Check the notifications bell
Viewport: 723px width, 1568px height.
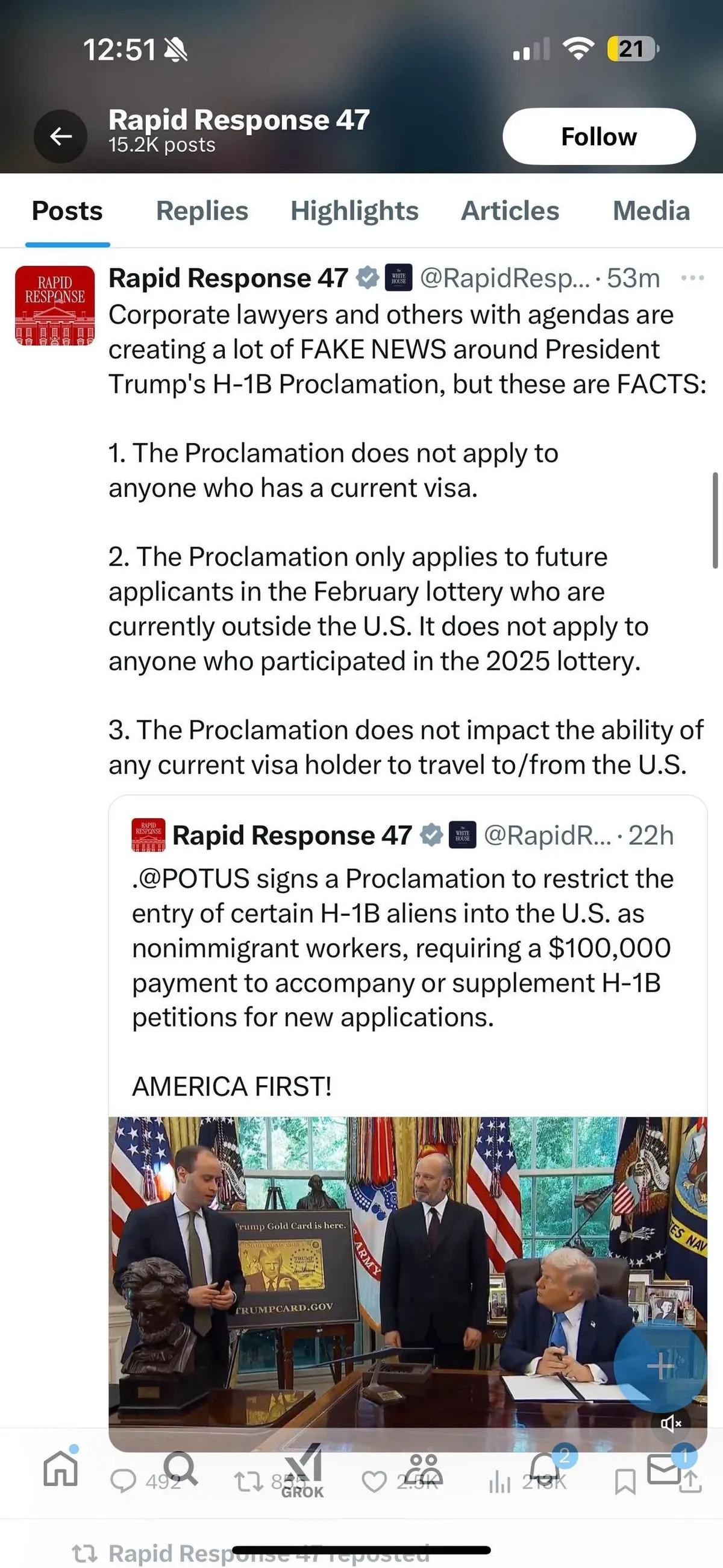[x=543, y=1469]
